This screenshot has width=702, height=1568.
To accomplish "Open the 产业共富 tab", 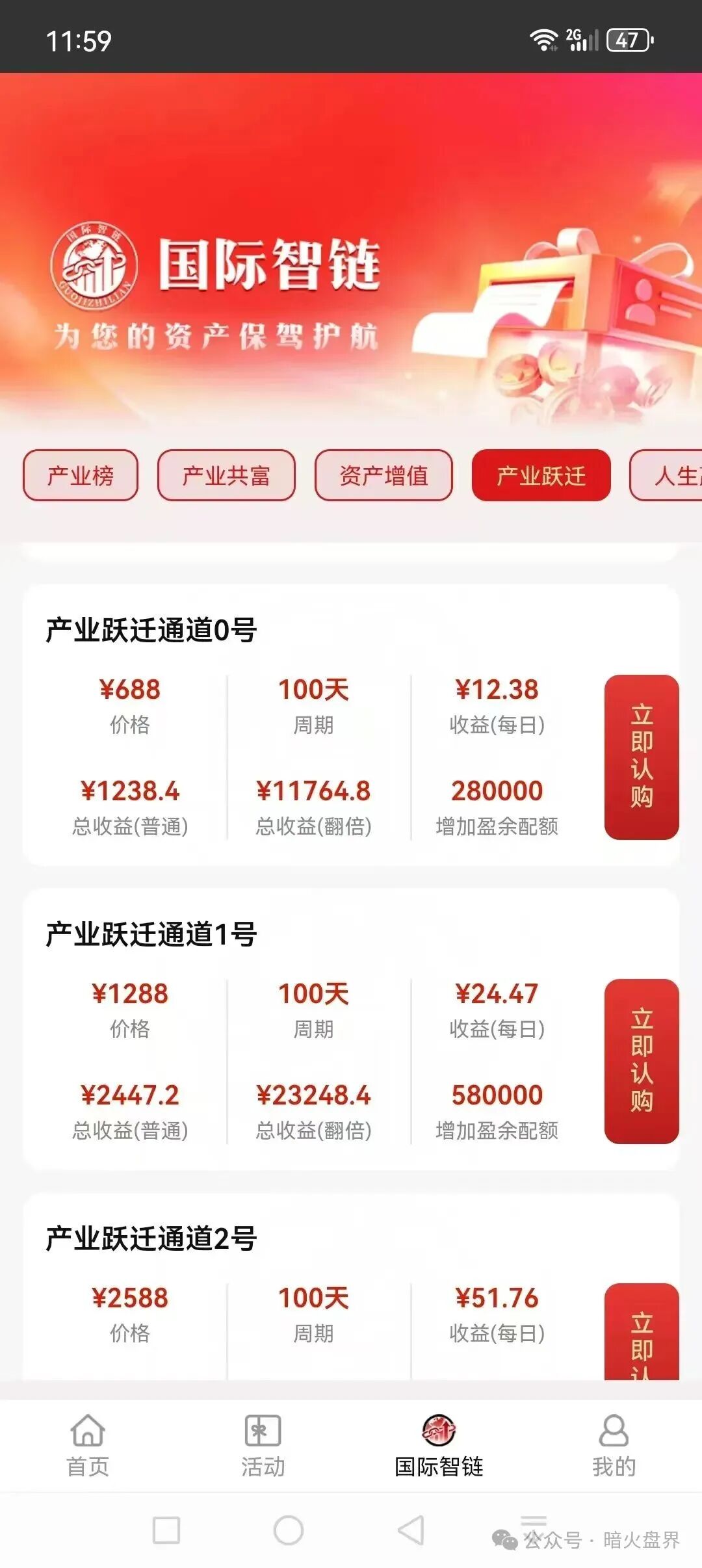I will pos(225,477).
